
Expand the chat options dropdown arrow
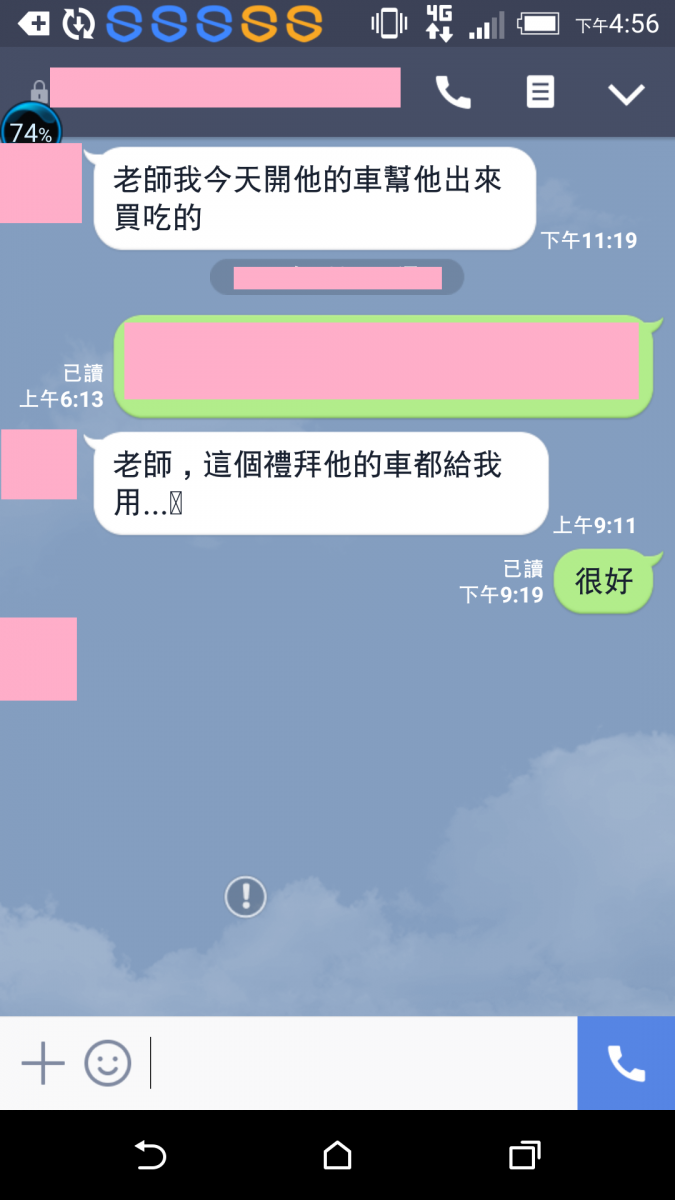click(627, 94)
